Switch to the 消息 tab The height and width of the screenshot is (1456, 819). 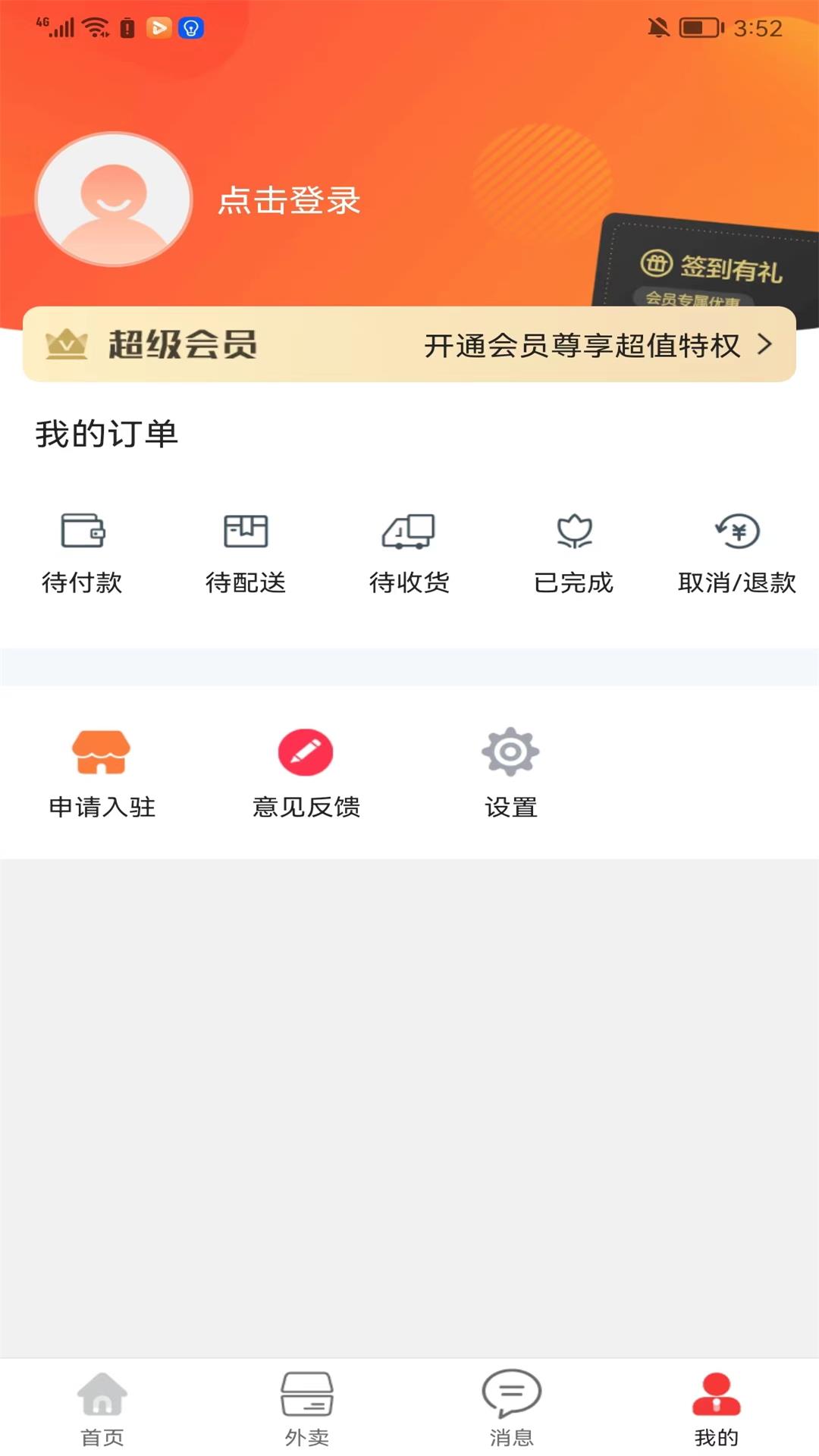coord(512,1408)
